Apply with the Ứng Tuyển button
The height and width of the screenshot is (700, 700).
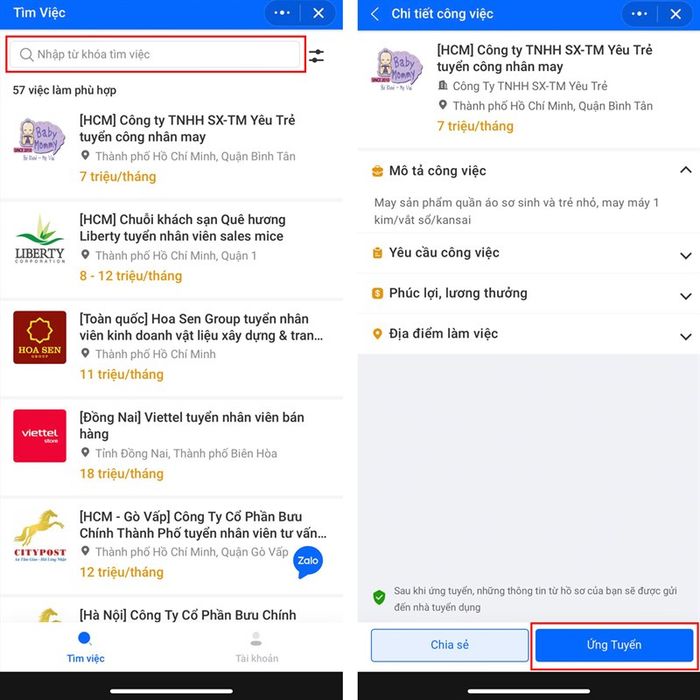613,645
